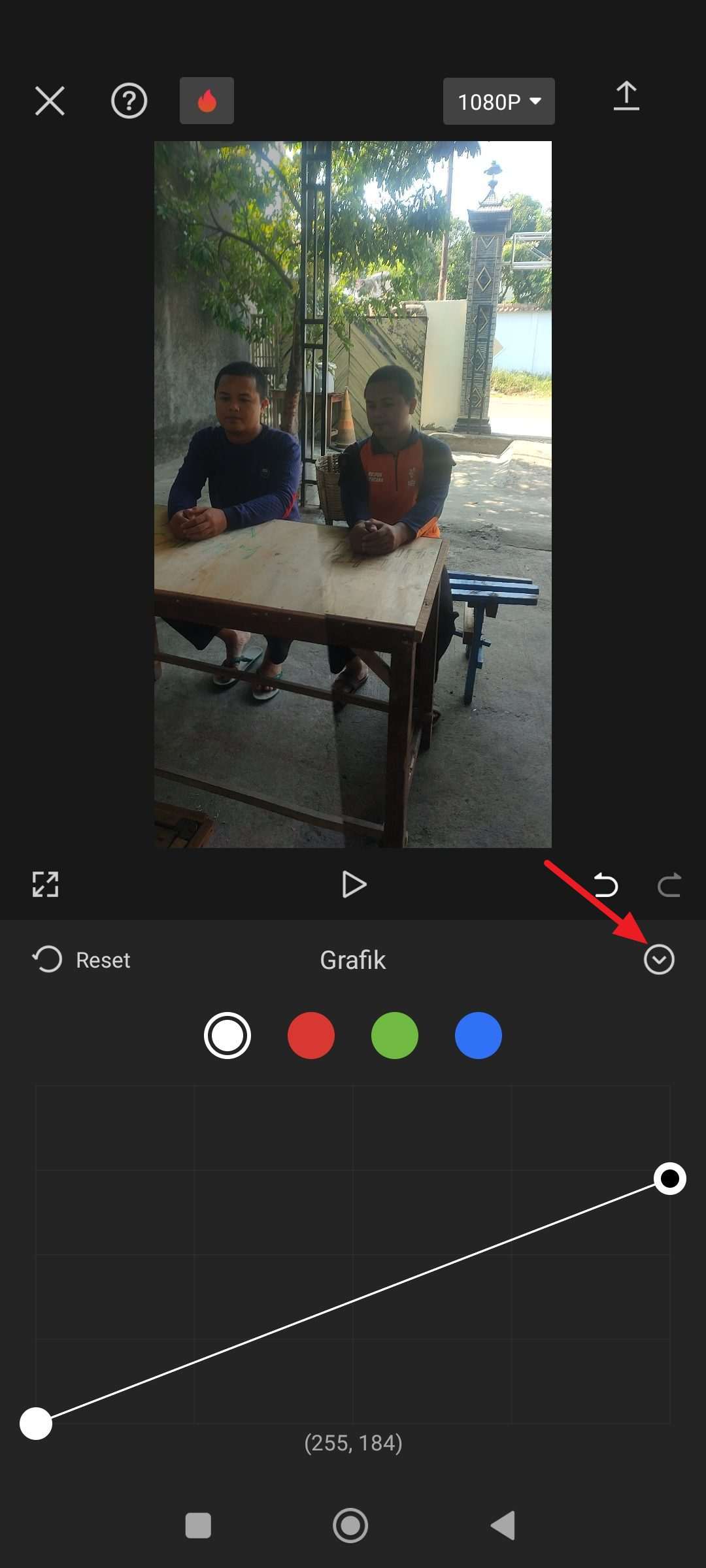Viewport: 706px width, 1568px height.
Task: Open the 1080P resolution dropdown
Action: click(499, 101)
